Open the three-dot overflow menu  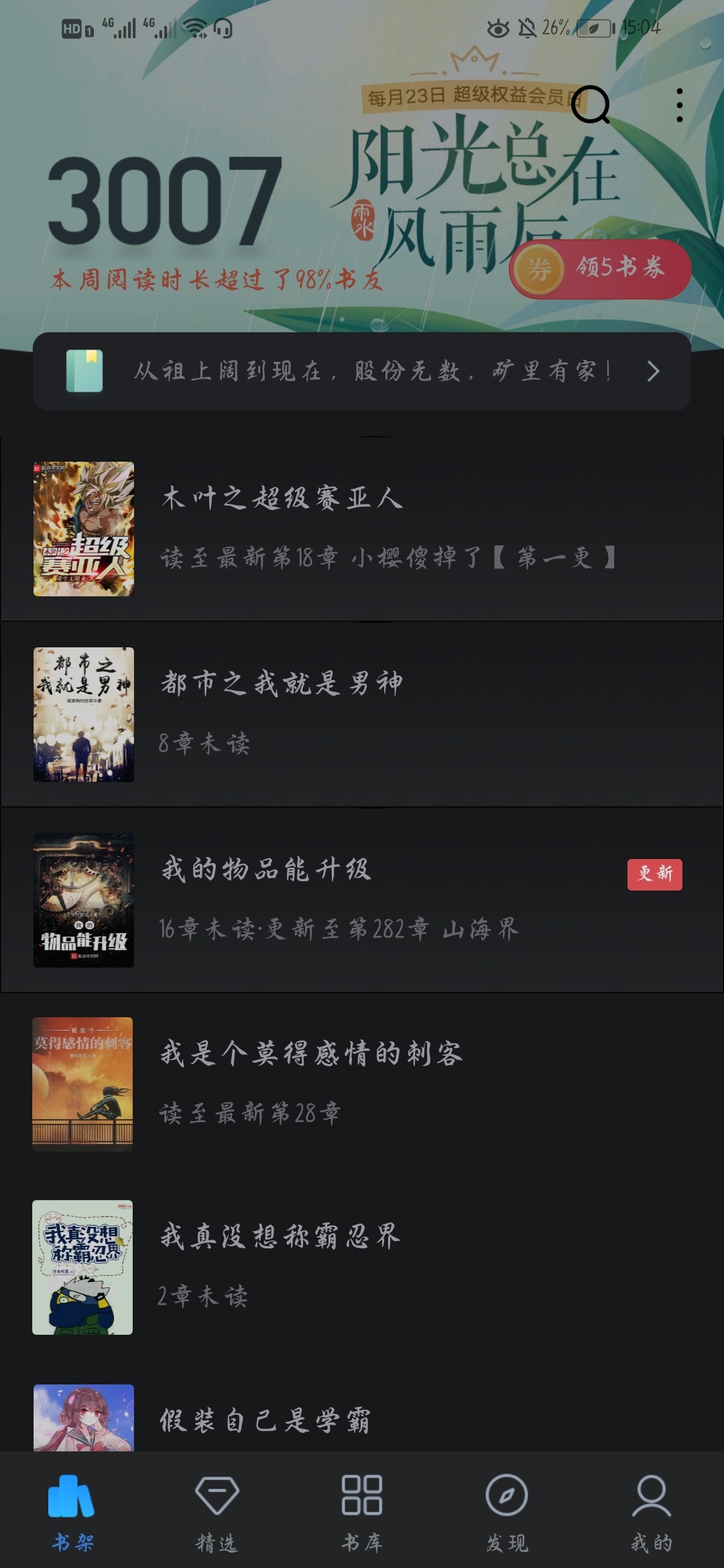[679, 105]
